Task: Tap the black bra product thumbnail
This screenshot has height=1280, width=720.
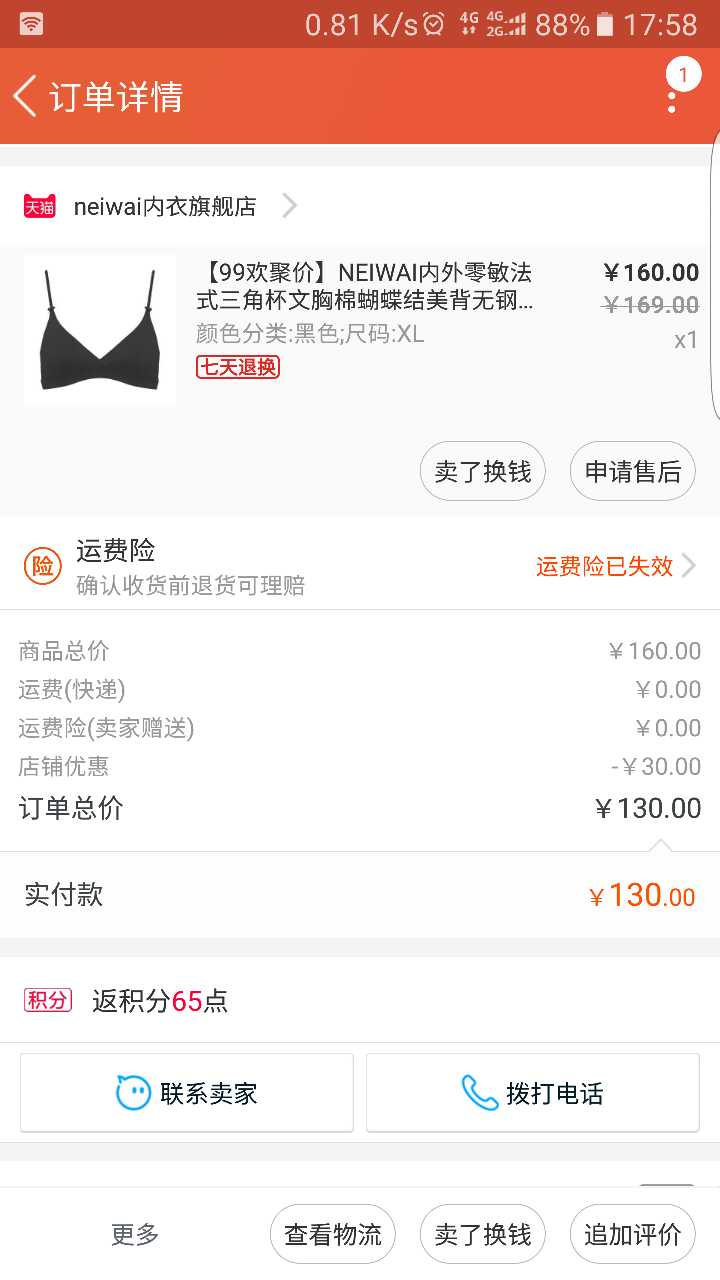Action: pos(99,330)
